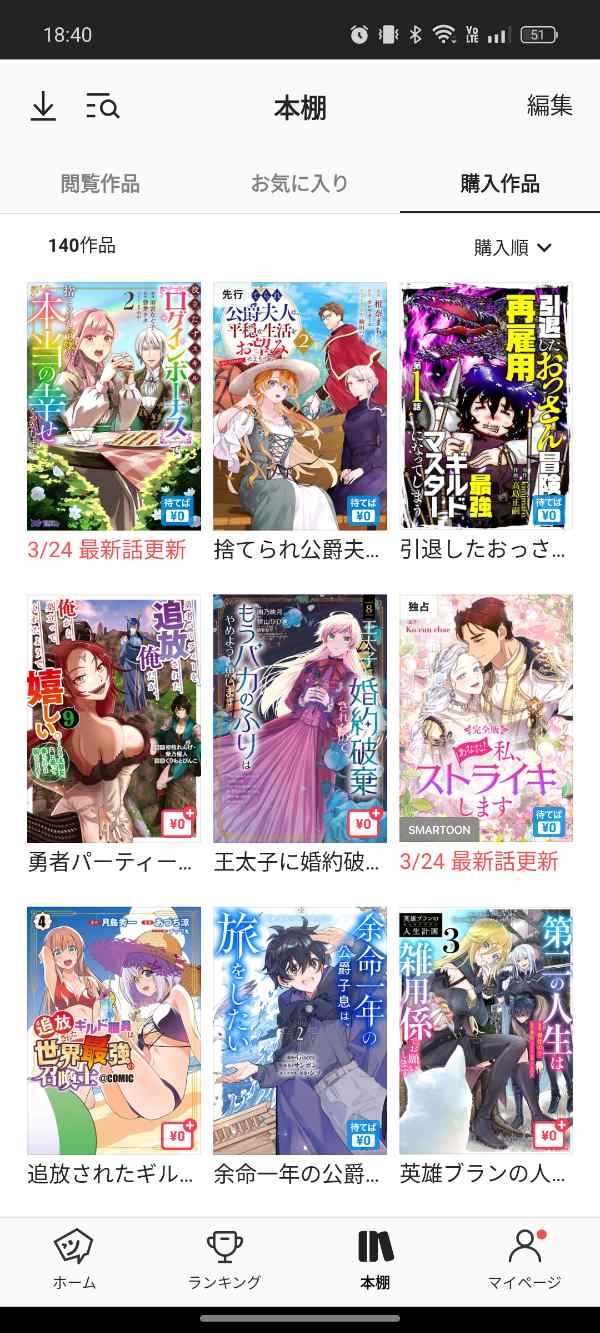
Task: Go to the ホーム tab
Action: pyautogui.click(x=74, y=1259)
